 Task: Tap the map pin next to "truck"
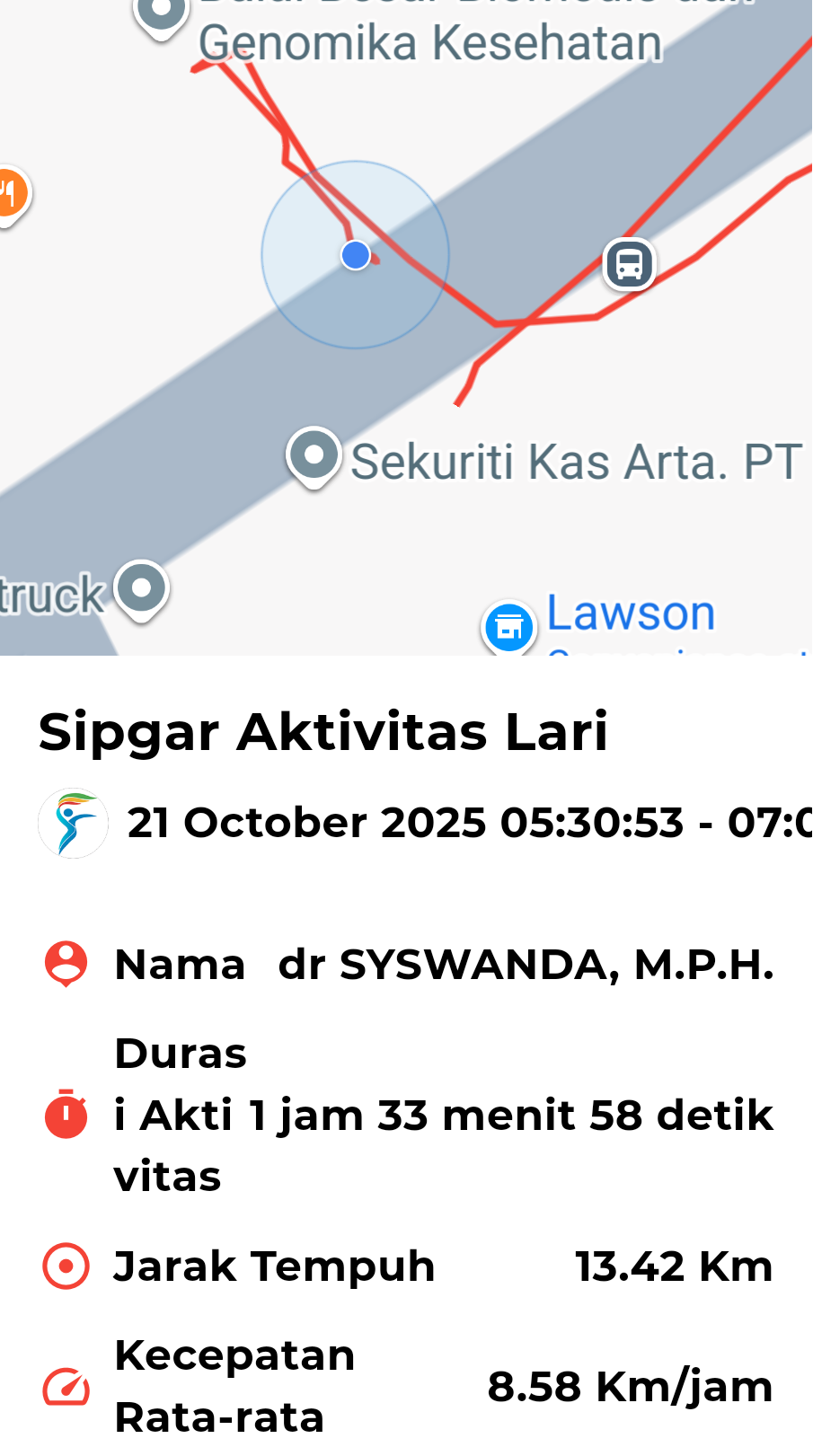coord(142,589)
